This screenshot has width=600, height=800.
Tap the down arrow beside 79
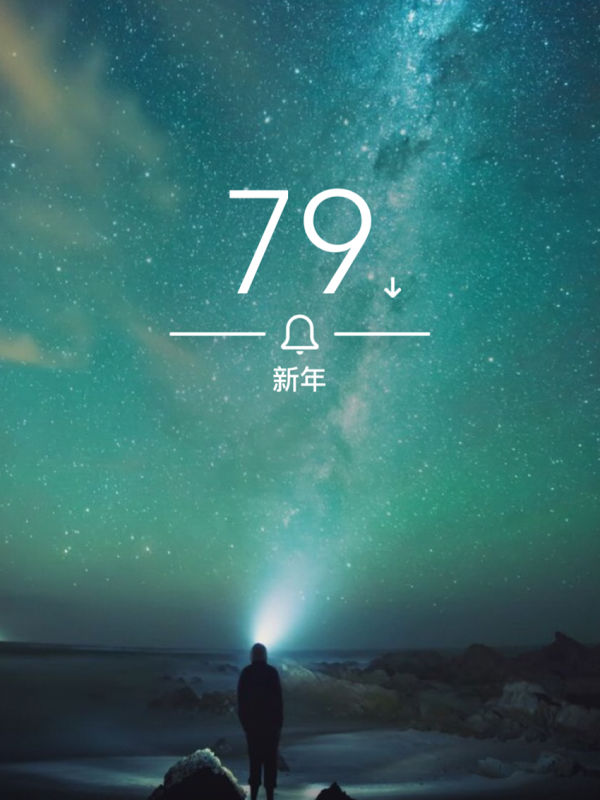(393, 287)
